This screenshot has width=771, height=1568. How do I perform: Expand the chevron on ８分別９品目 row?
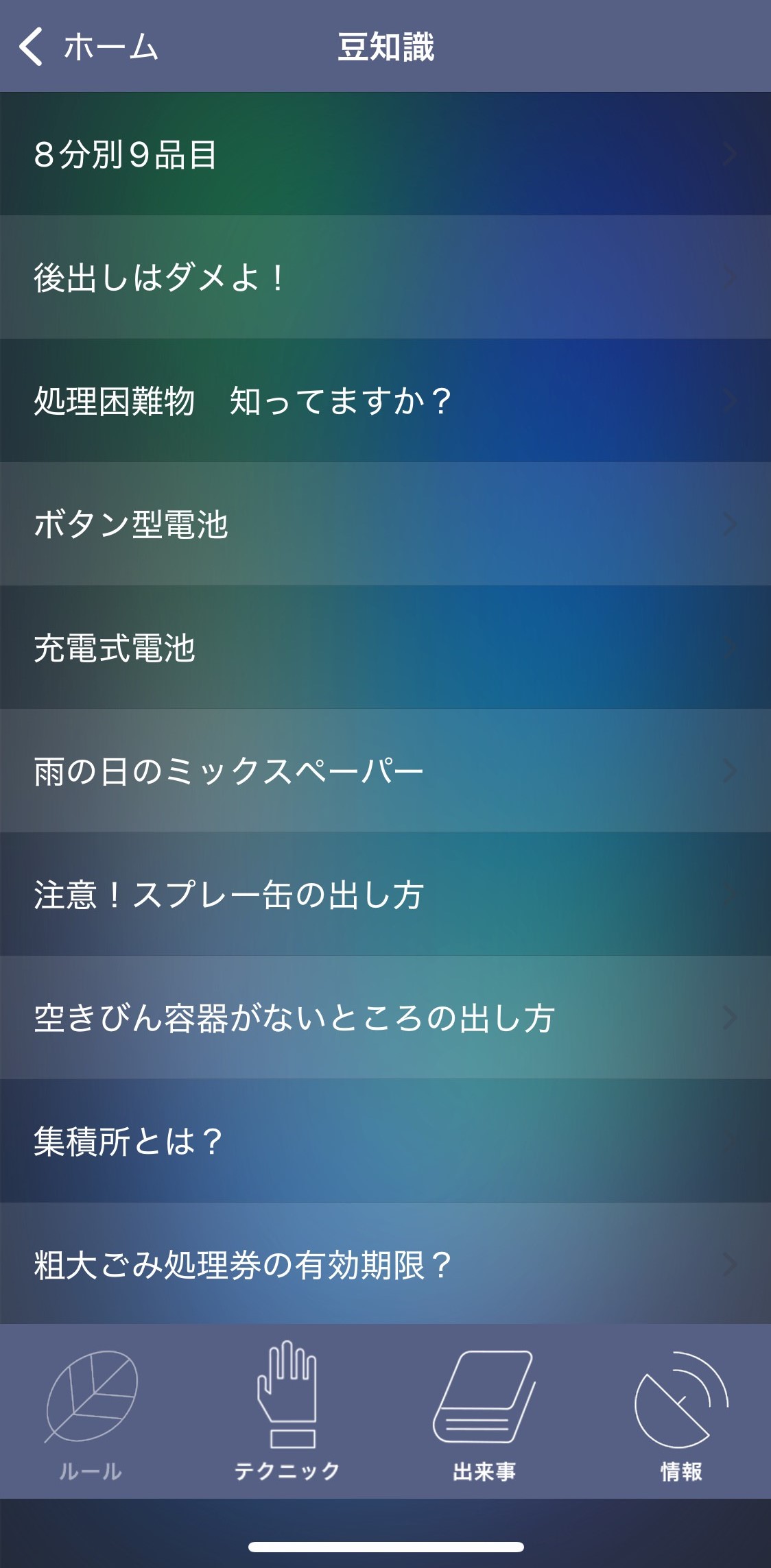(729, 155)
